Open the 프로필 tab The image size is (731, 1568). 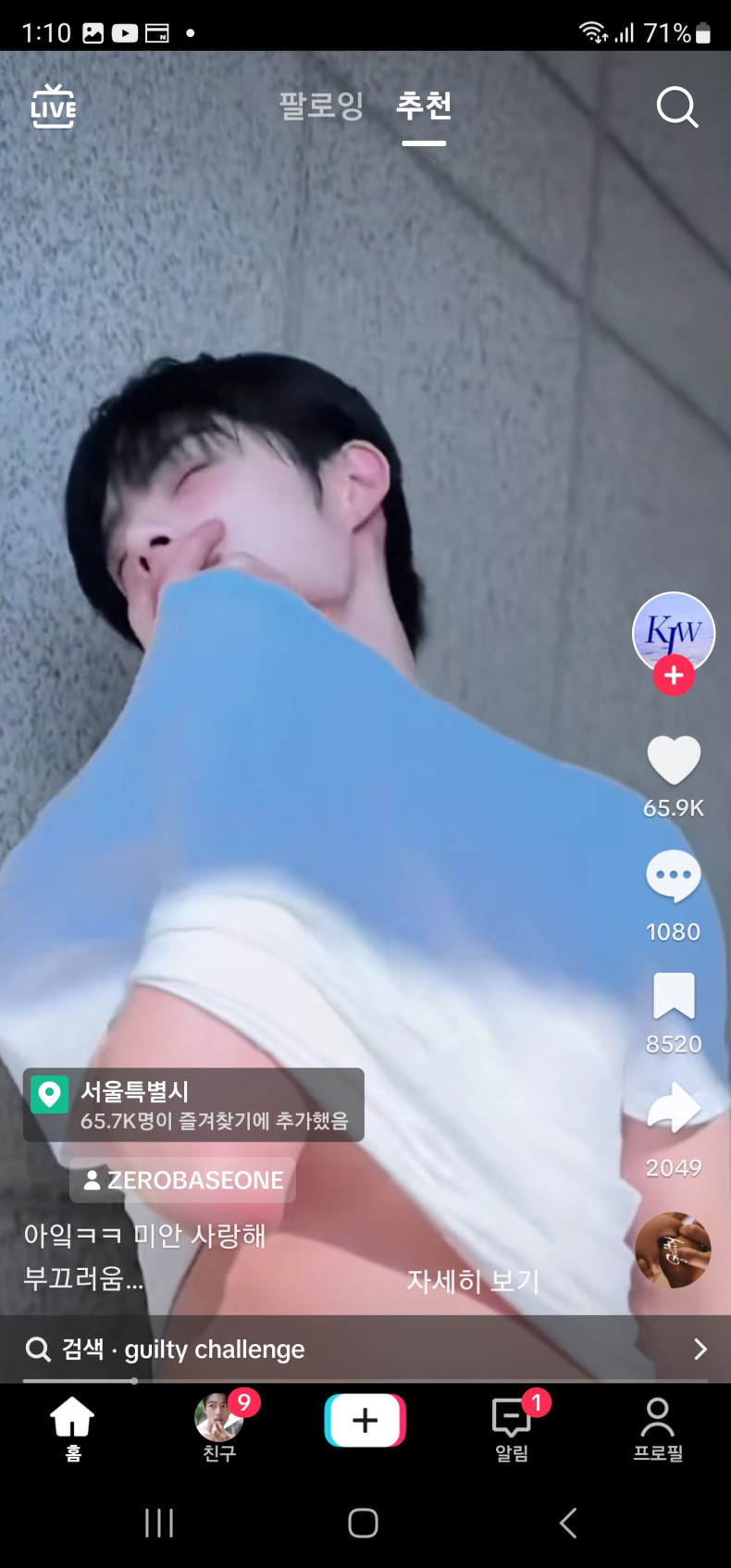(x=658, y=1427)
